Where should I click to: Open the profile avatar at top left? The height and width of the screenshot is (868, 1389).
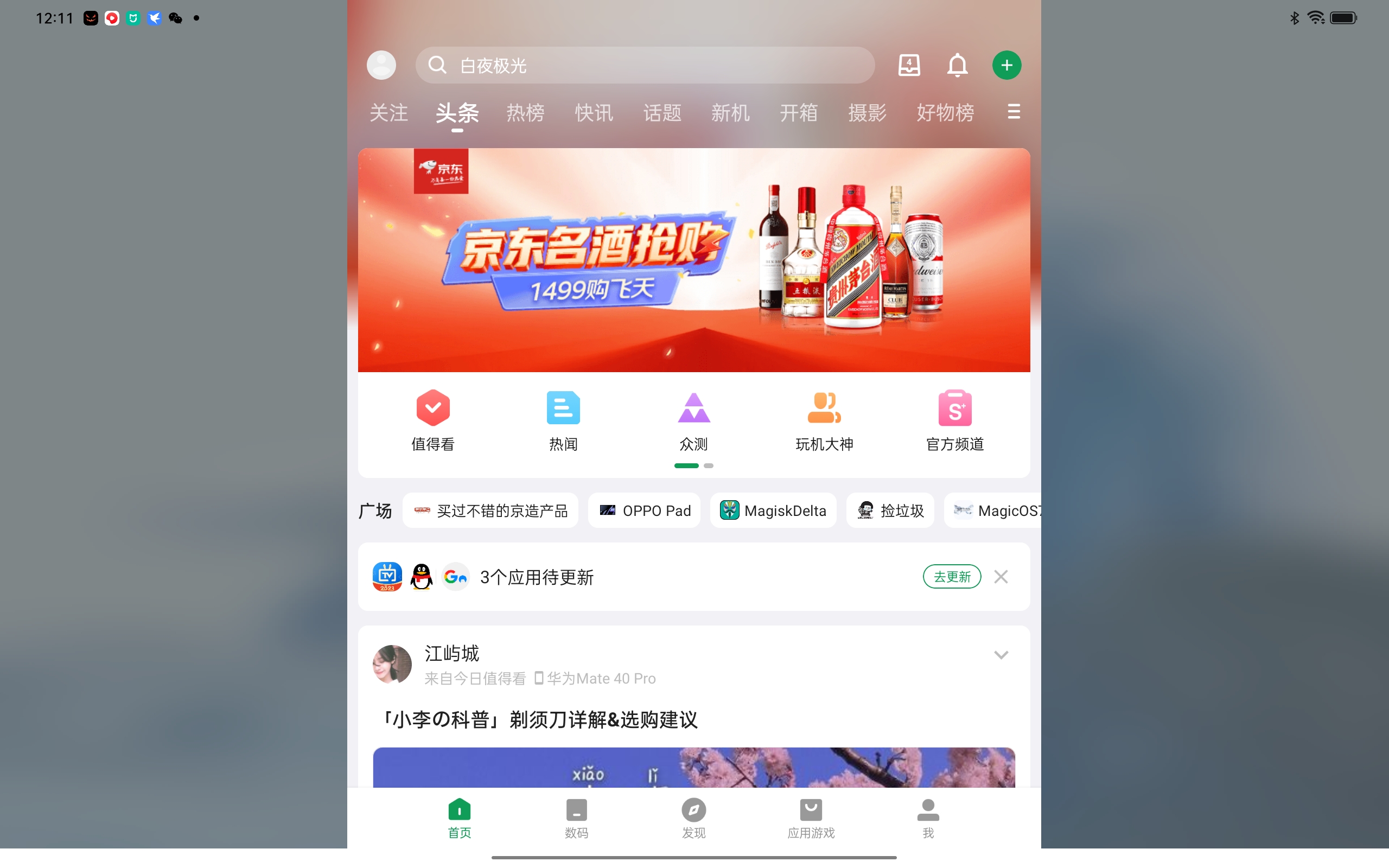(x=381, y=65)
